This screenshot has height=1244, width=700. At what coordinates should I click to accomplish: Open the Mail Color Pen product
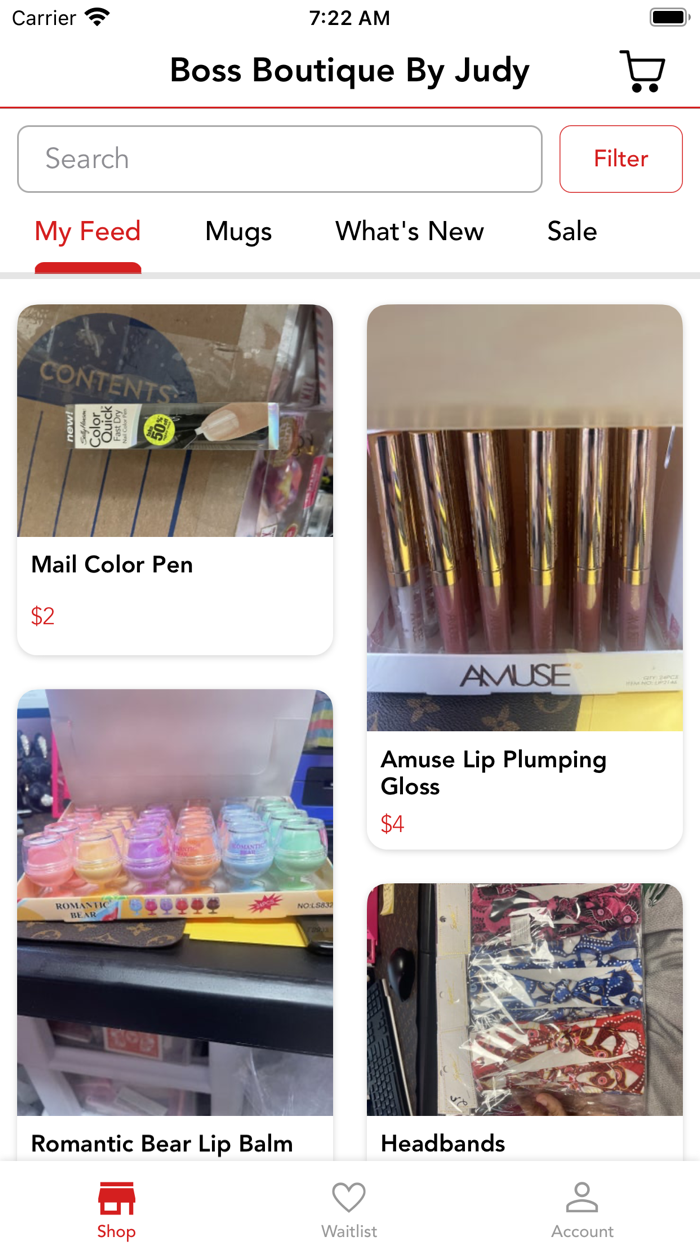click(175, 480)
